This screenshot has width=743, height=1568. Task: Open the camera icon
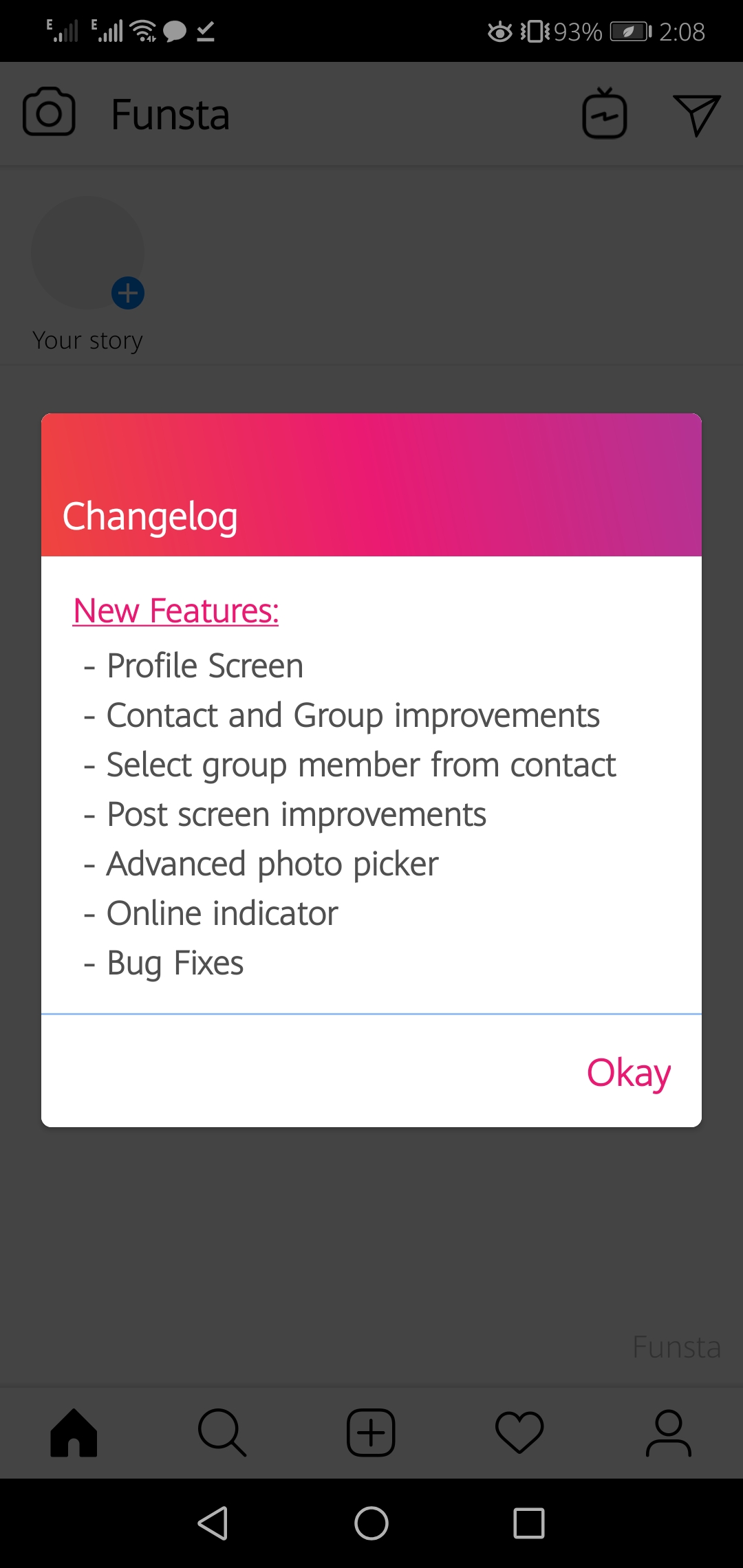(x=49, y=112)
